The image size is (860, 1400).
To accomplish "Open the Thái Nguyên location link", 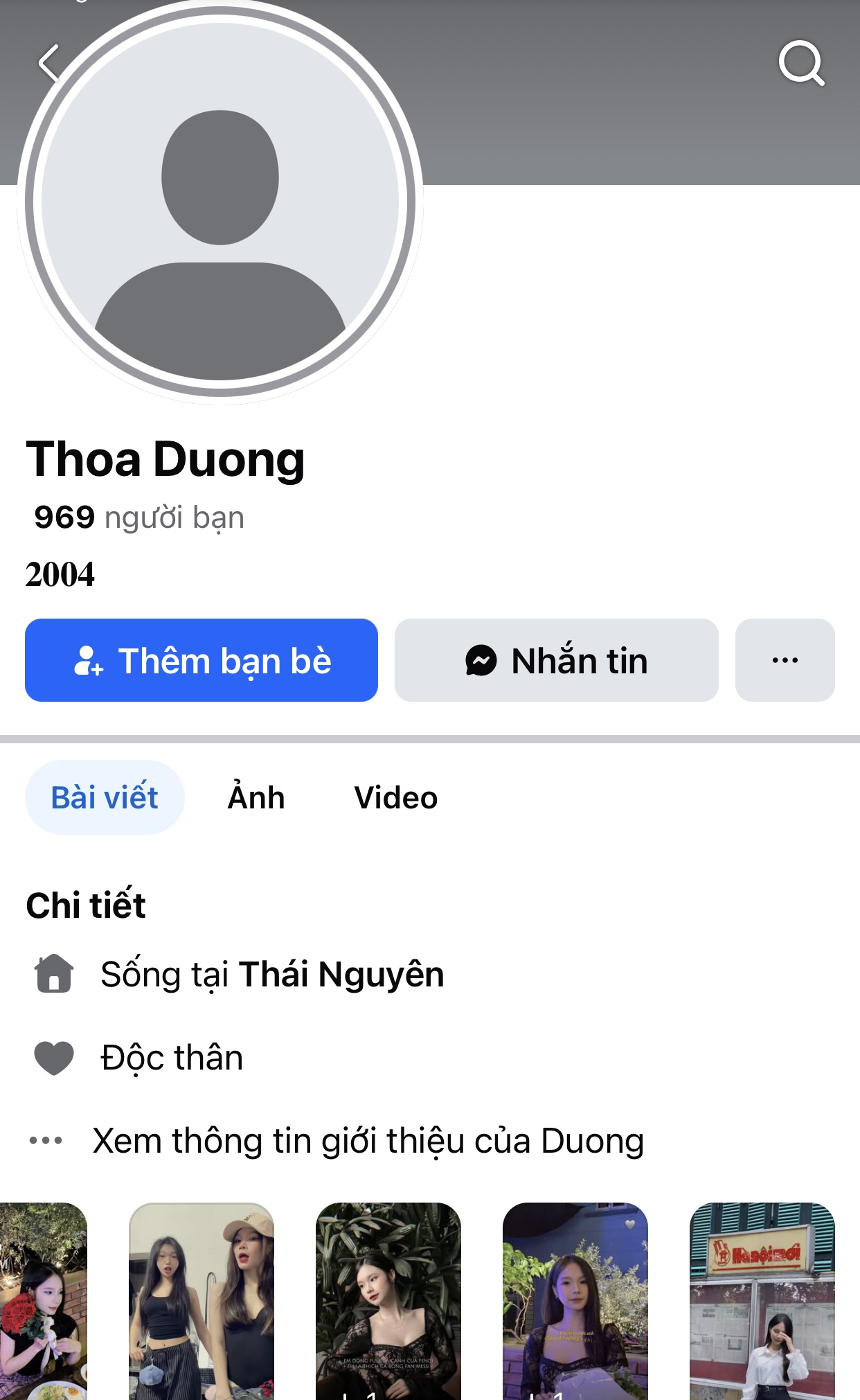I will [341, 974].
